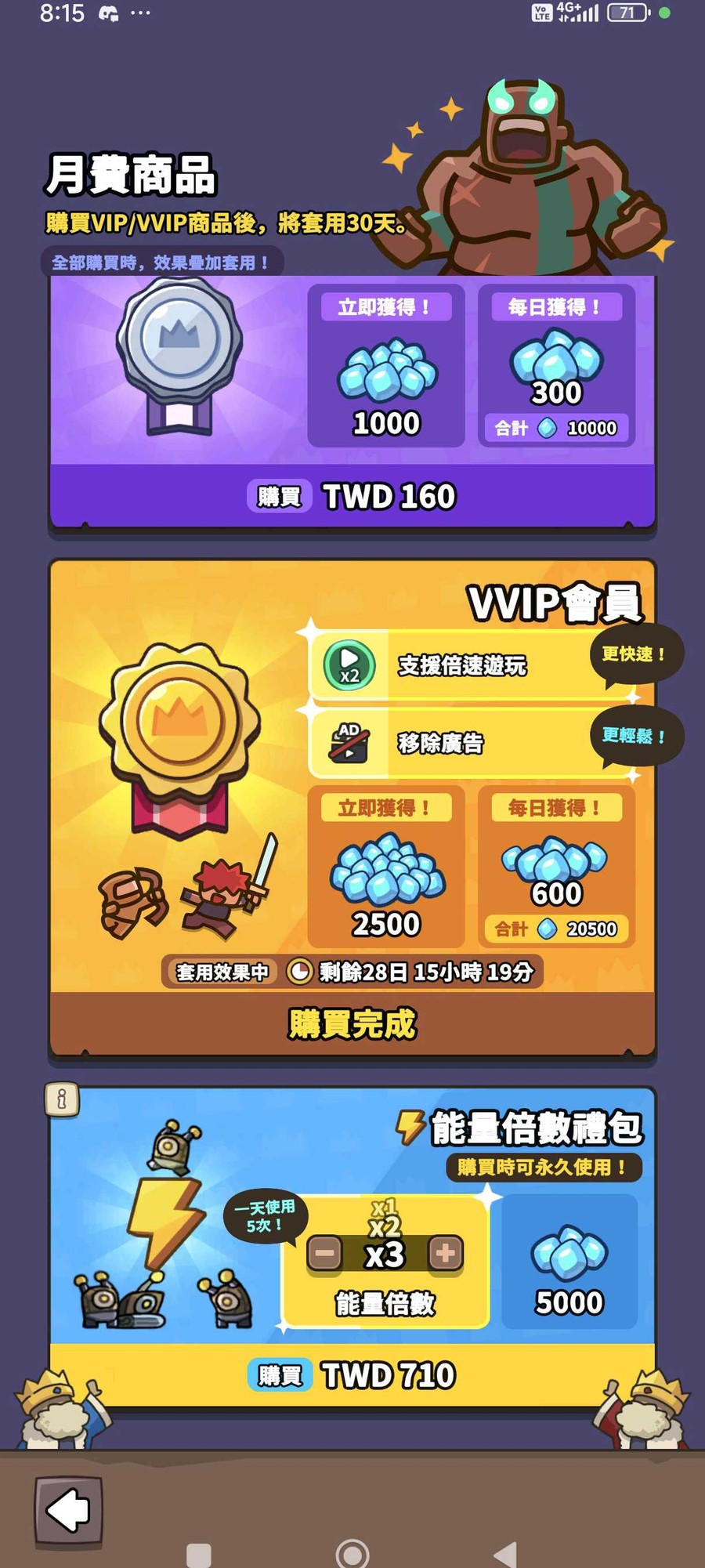
Task: Open the energy pack info icon
Action: pyautogui.click(x=62, y=1099)
